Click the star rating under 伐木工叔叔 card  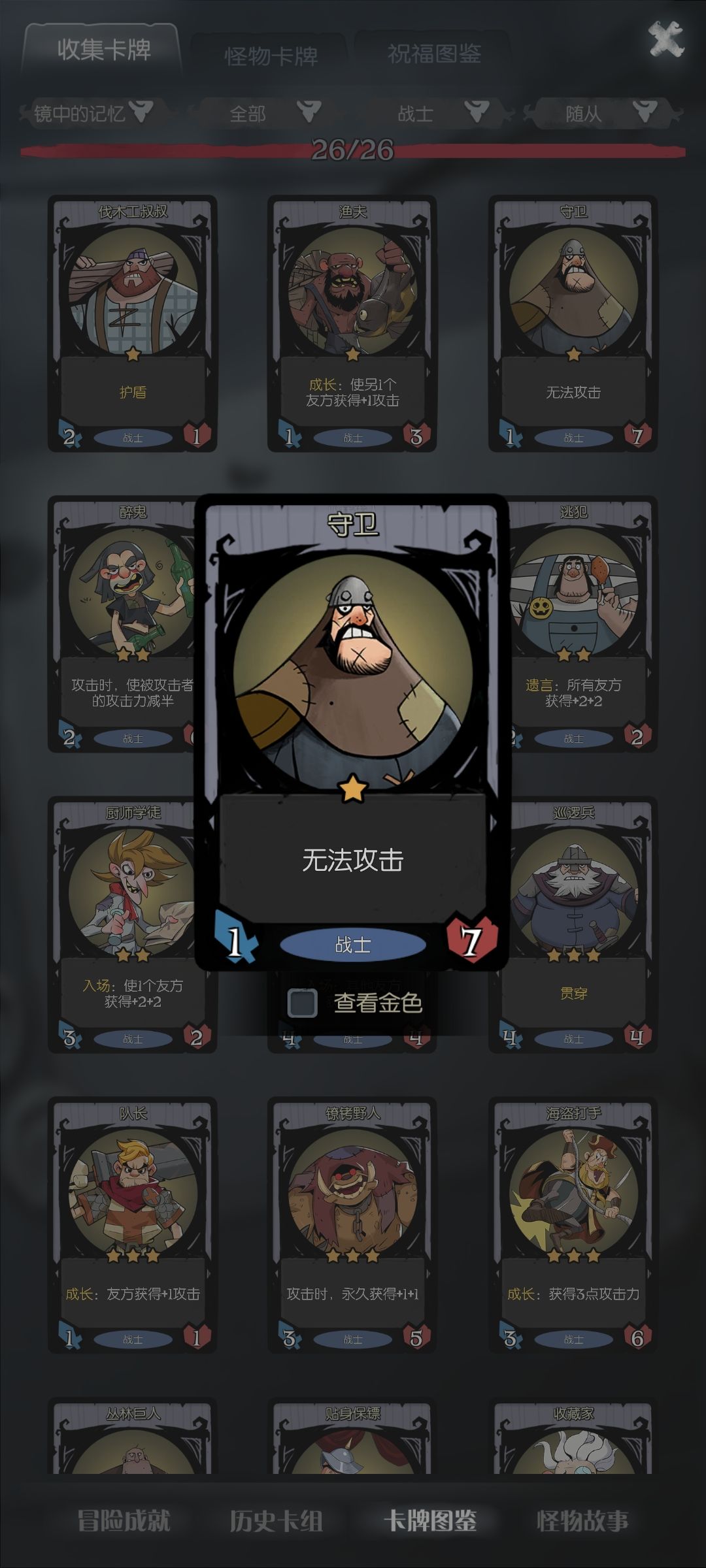click(132, 355)
